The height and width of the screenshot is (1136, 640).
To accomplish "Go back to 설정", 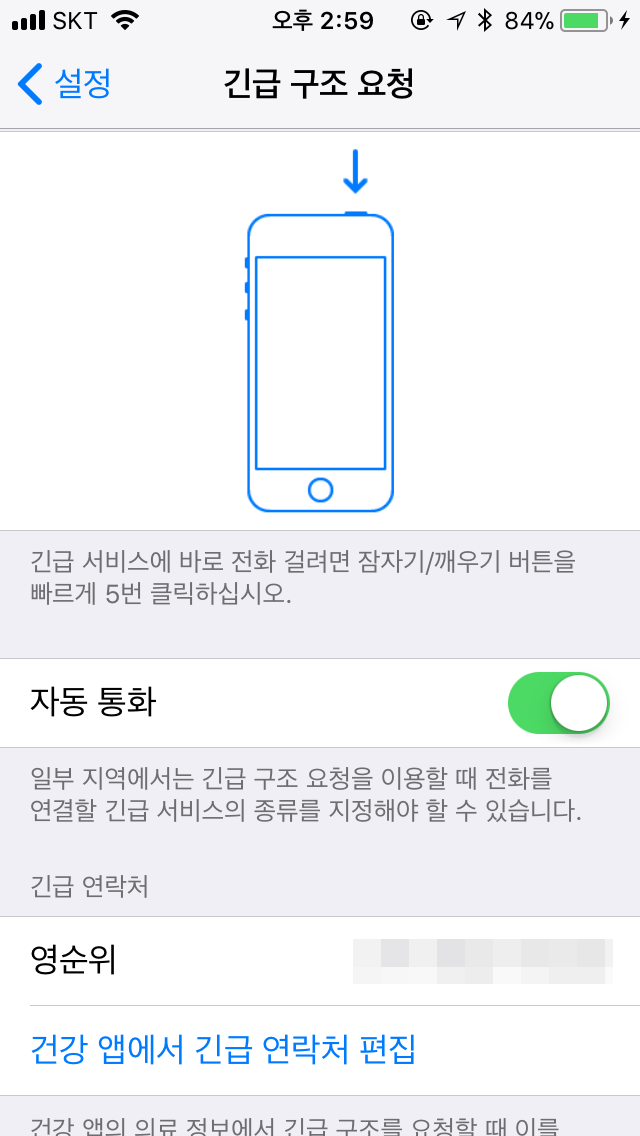I will tap(64, 84).
